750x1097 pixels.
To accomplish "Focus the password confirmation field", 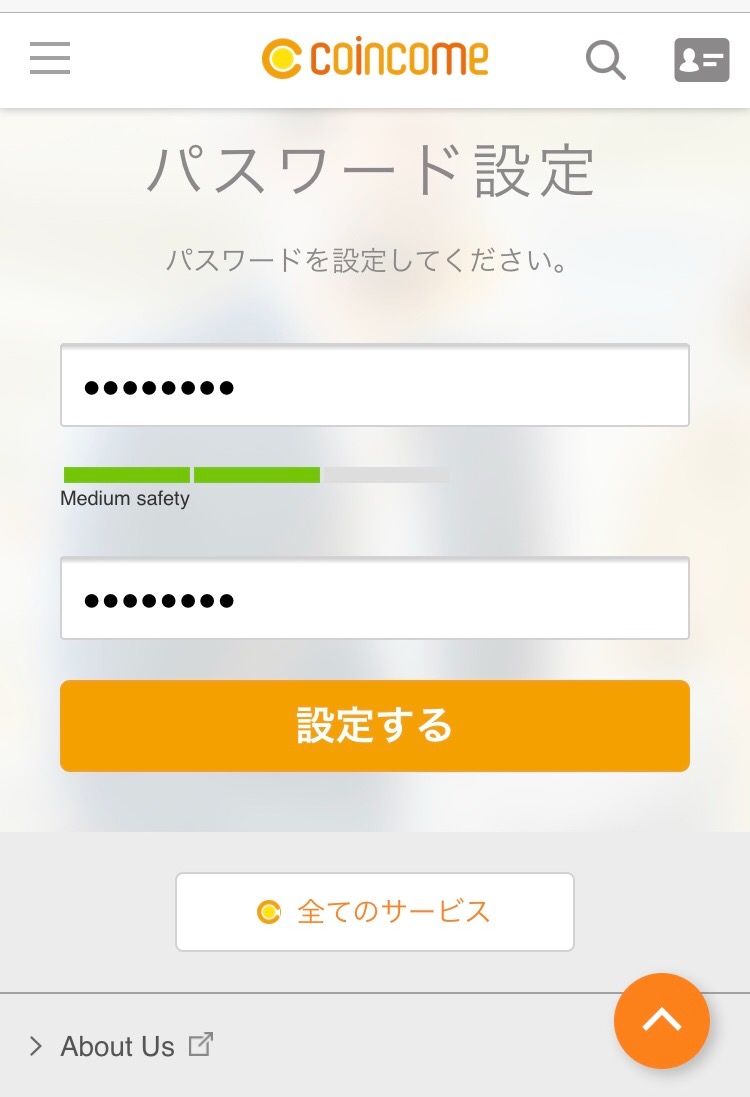I will coord(375,598).
